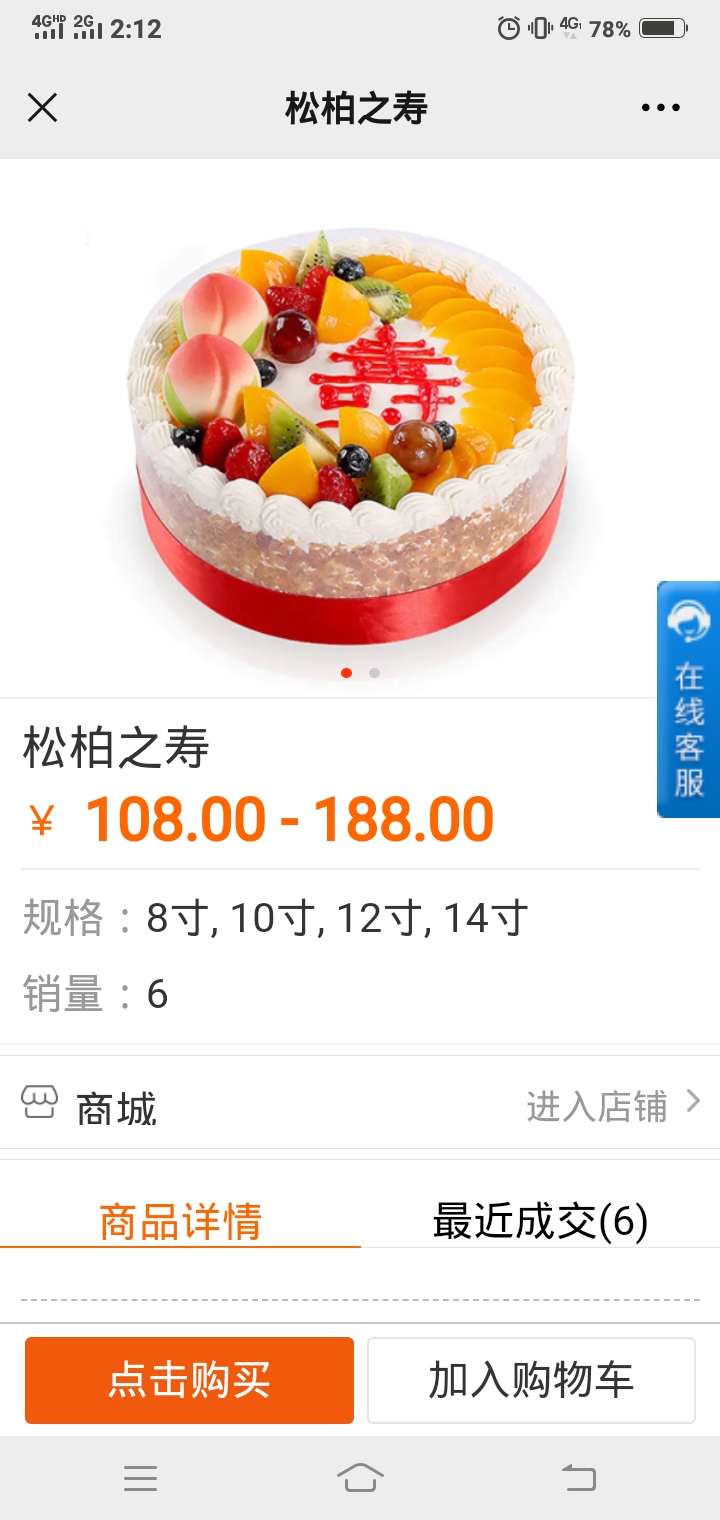Open the three-dot overflow menu
The image size is (720, 1520).
(x=661, y=108)
